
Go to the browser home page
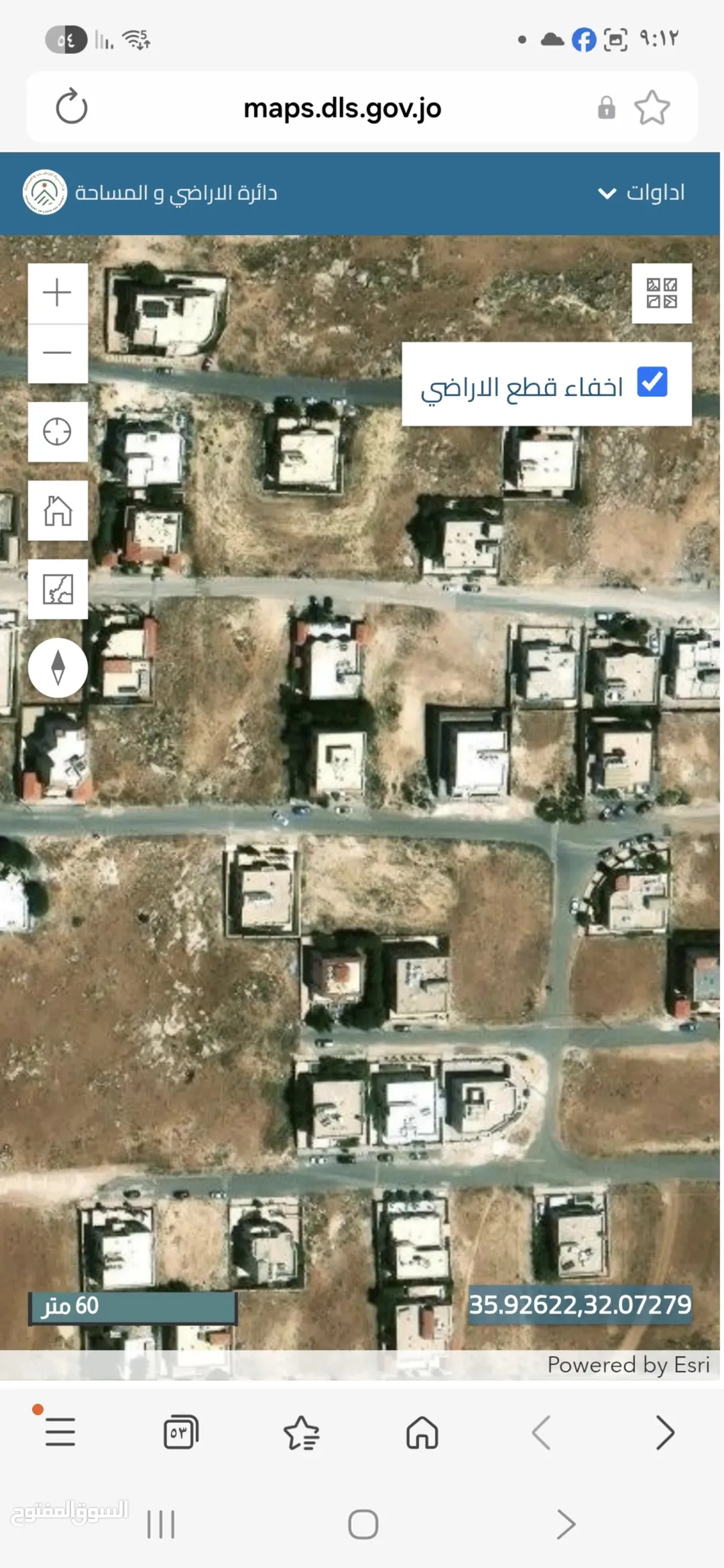click(x=422, y=1432)
